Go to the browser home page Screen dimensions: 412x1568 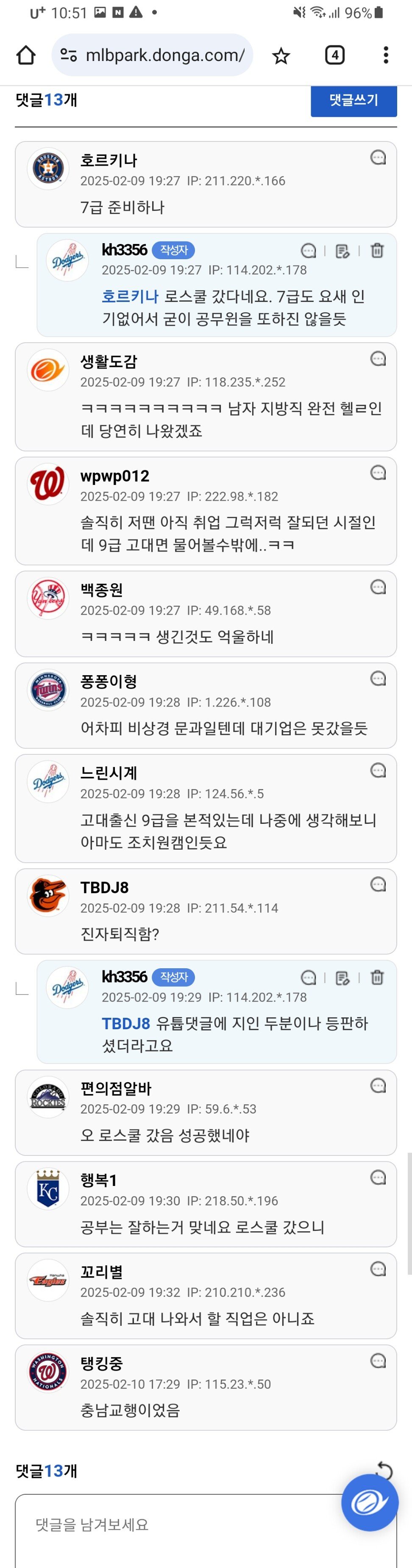click(x=25, y=55)
